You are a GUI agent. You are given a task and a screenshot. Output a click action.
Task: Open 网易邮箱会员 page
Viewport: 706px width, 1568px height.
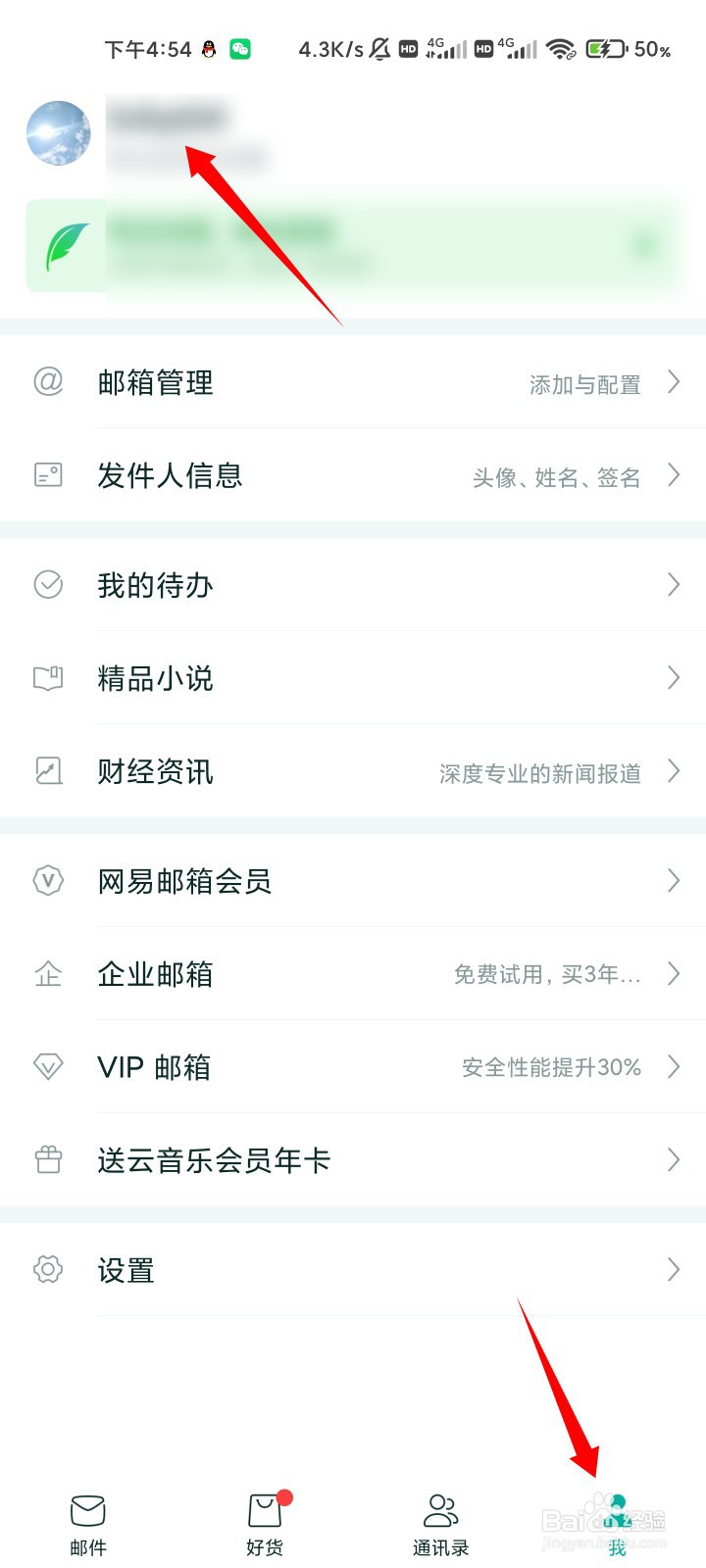point(353,881)
